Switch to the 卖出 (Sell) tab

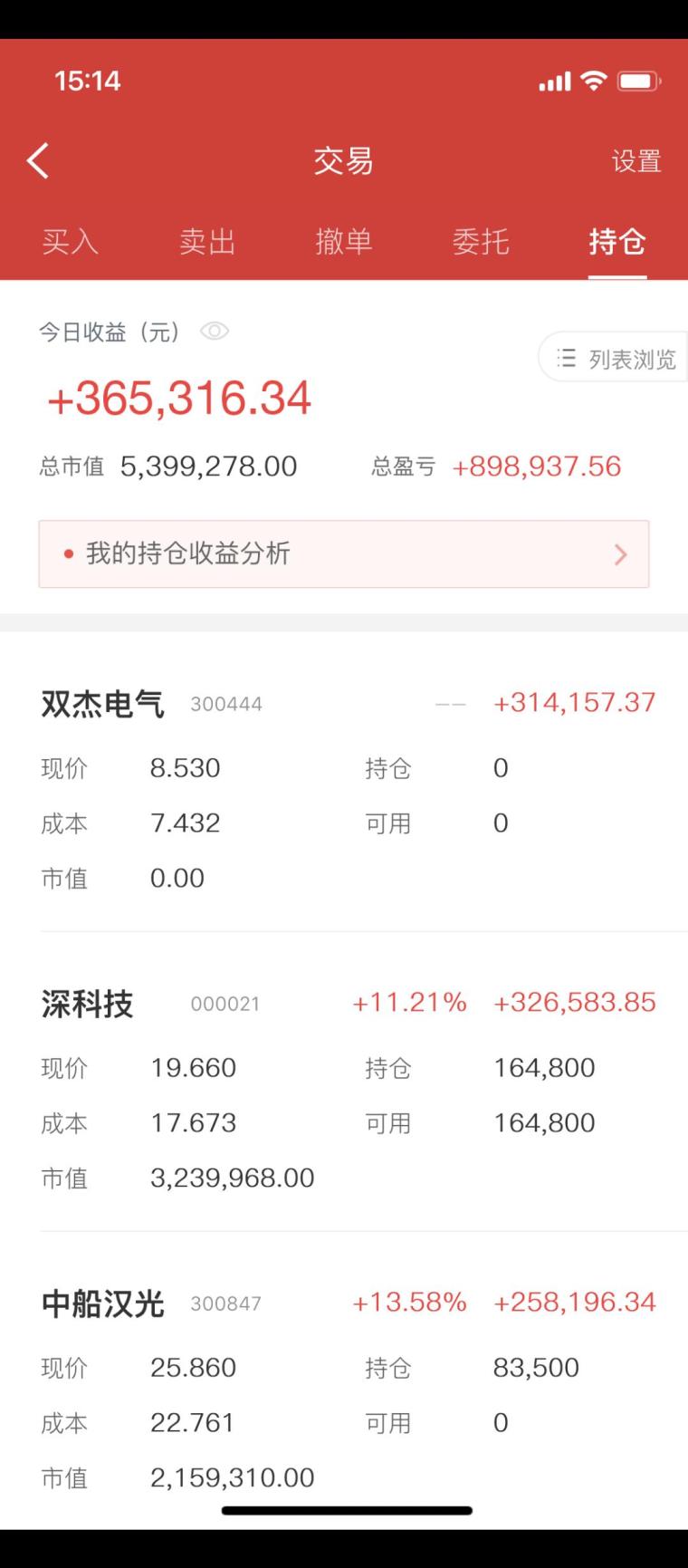coord(207,242)
